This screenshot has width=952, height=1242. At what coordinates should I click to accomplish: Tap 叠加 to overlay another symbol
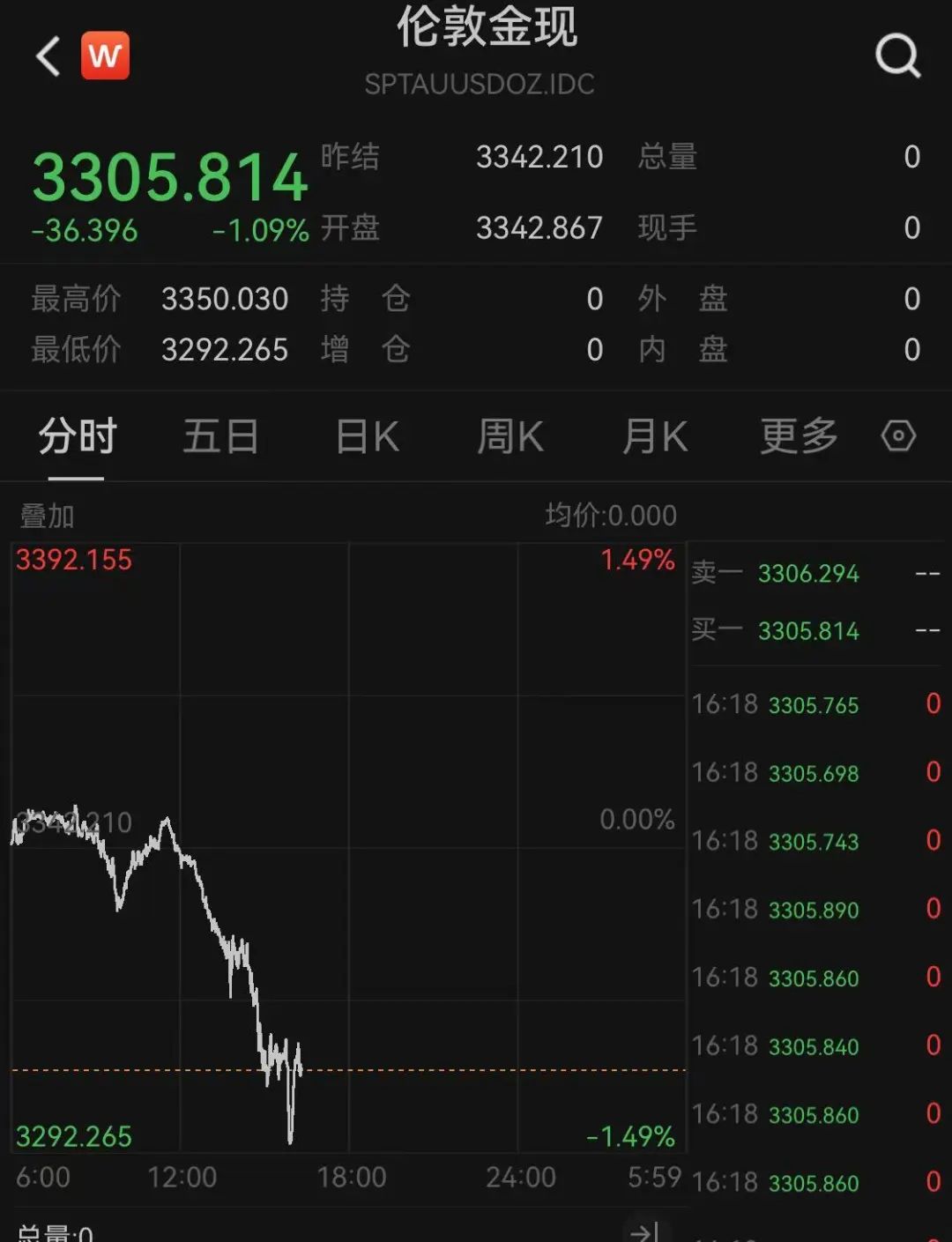pyautogui.click(x=48, y=516)
